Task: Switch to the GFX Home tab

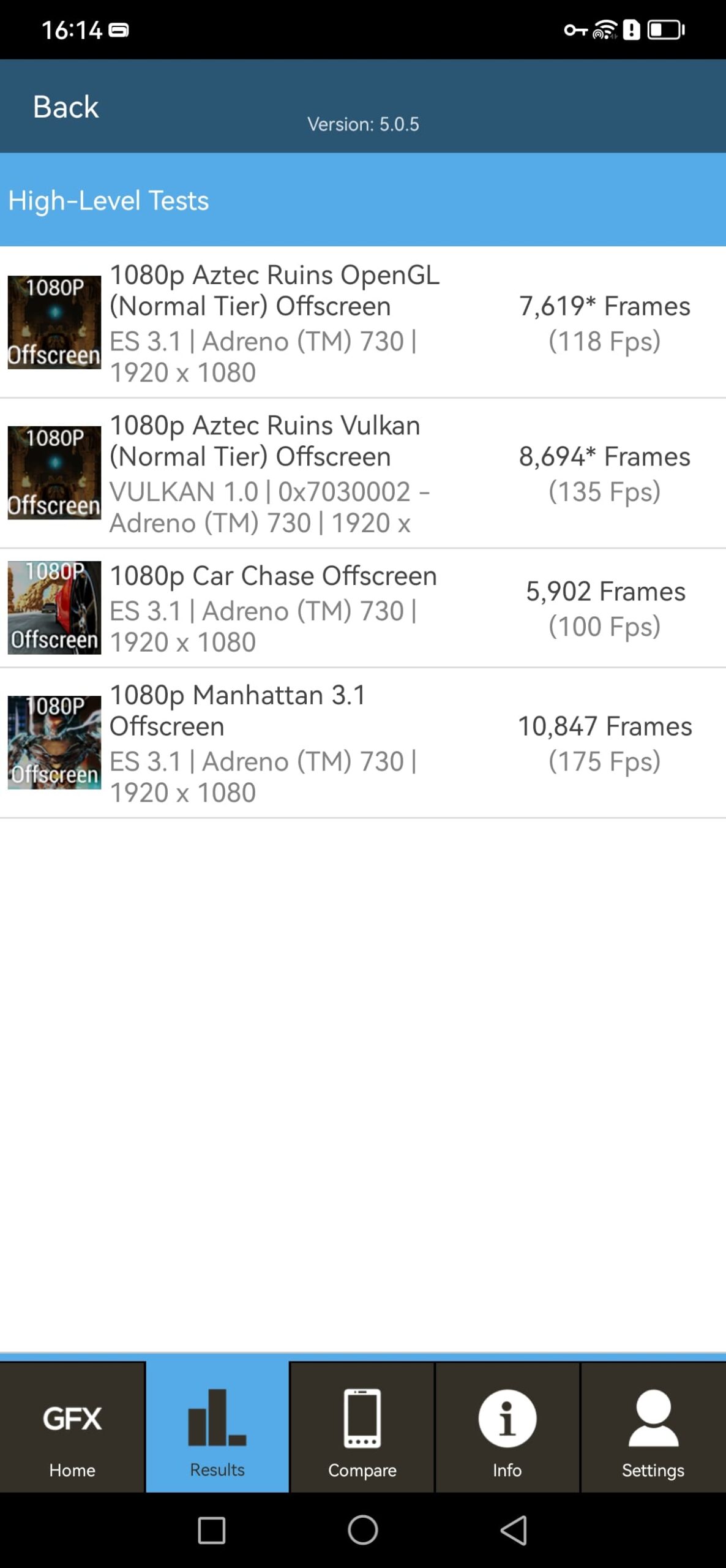Action: (x=72, y=1427)
